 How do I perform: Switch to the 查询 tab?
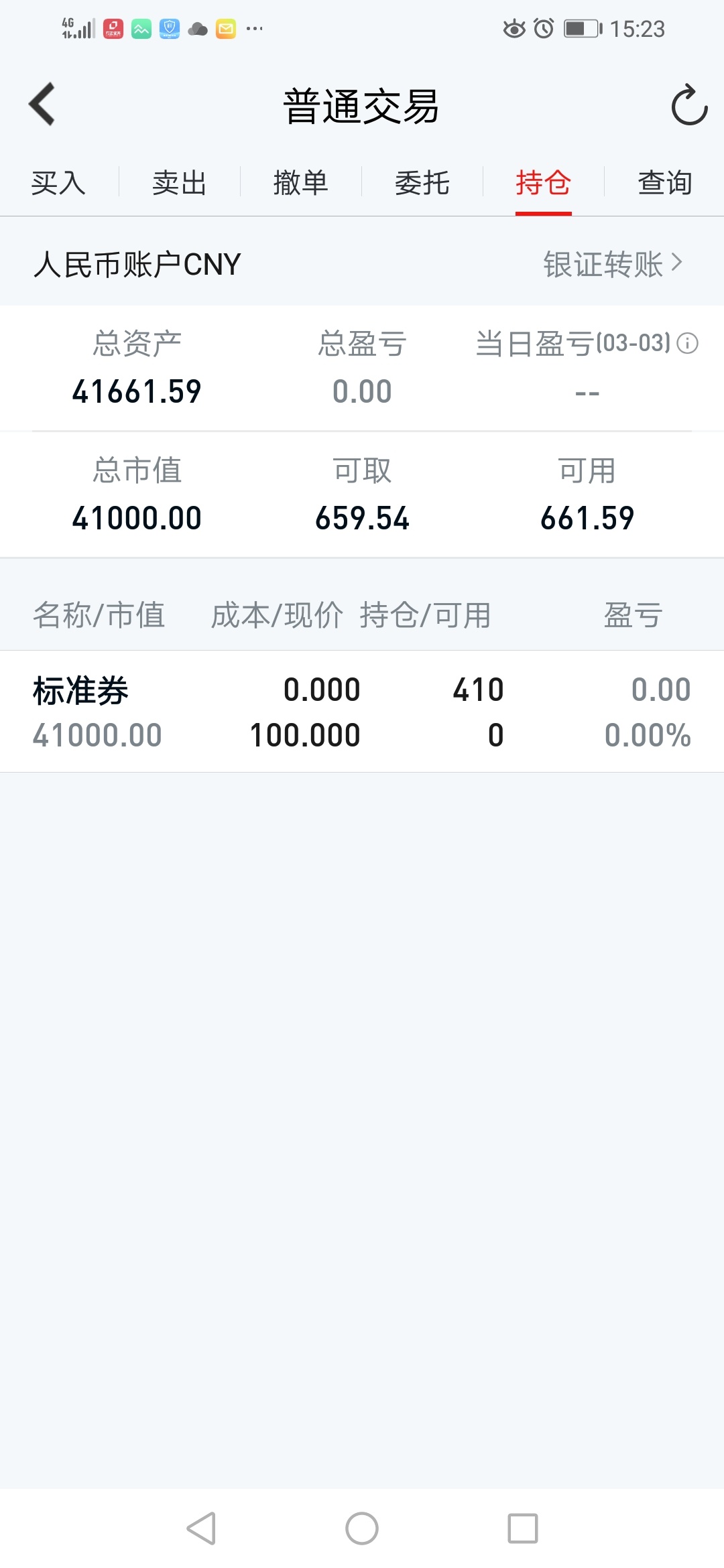664,183
